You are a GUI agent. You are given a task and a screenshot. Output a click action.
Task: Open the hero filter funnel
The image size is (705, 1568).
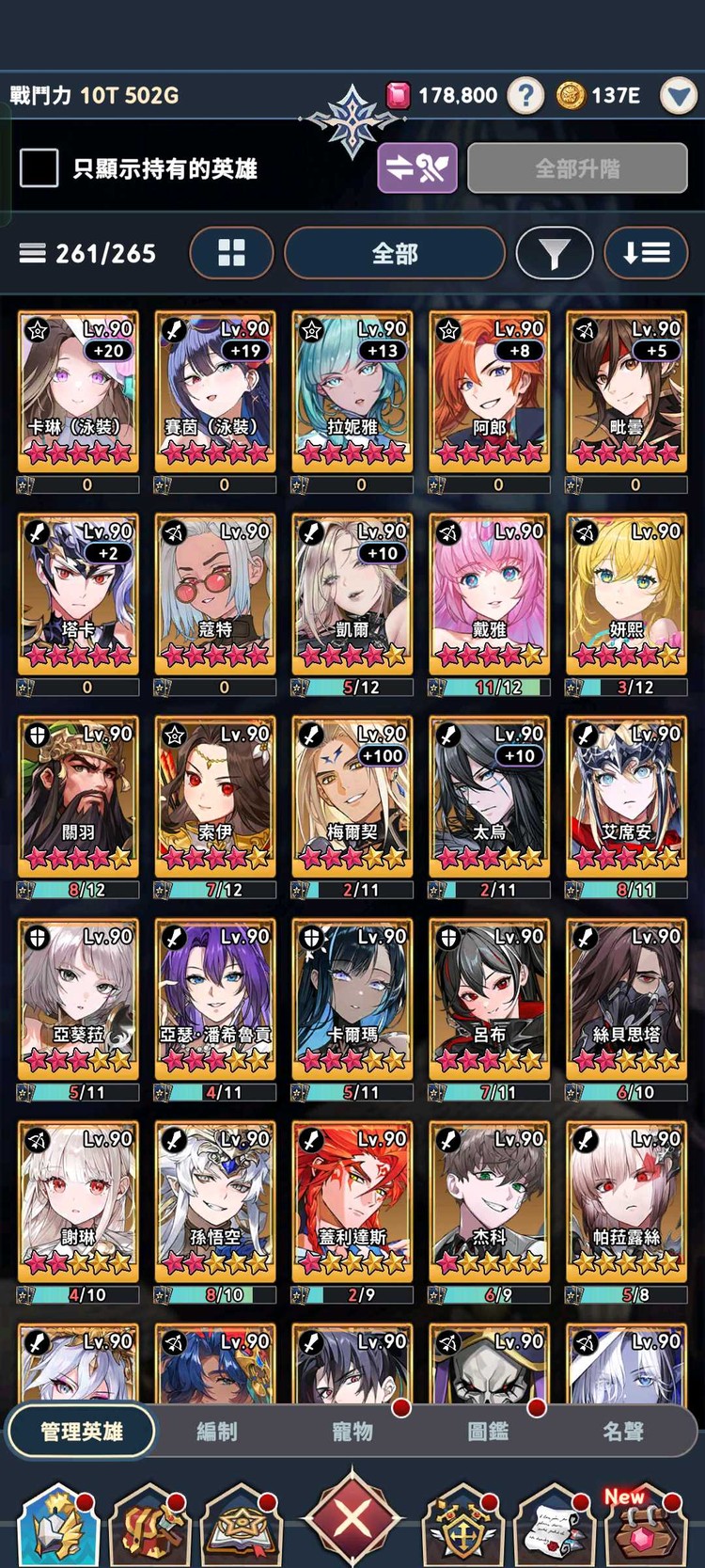555,253
